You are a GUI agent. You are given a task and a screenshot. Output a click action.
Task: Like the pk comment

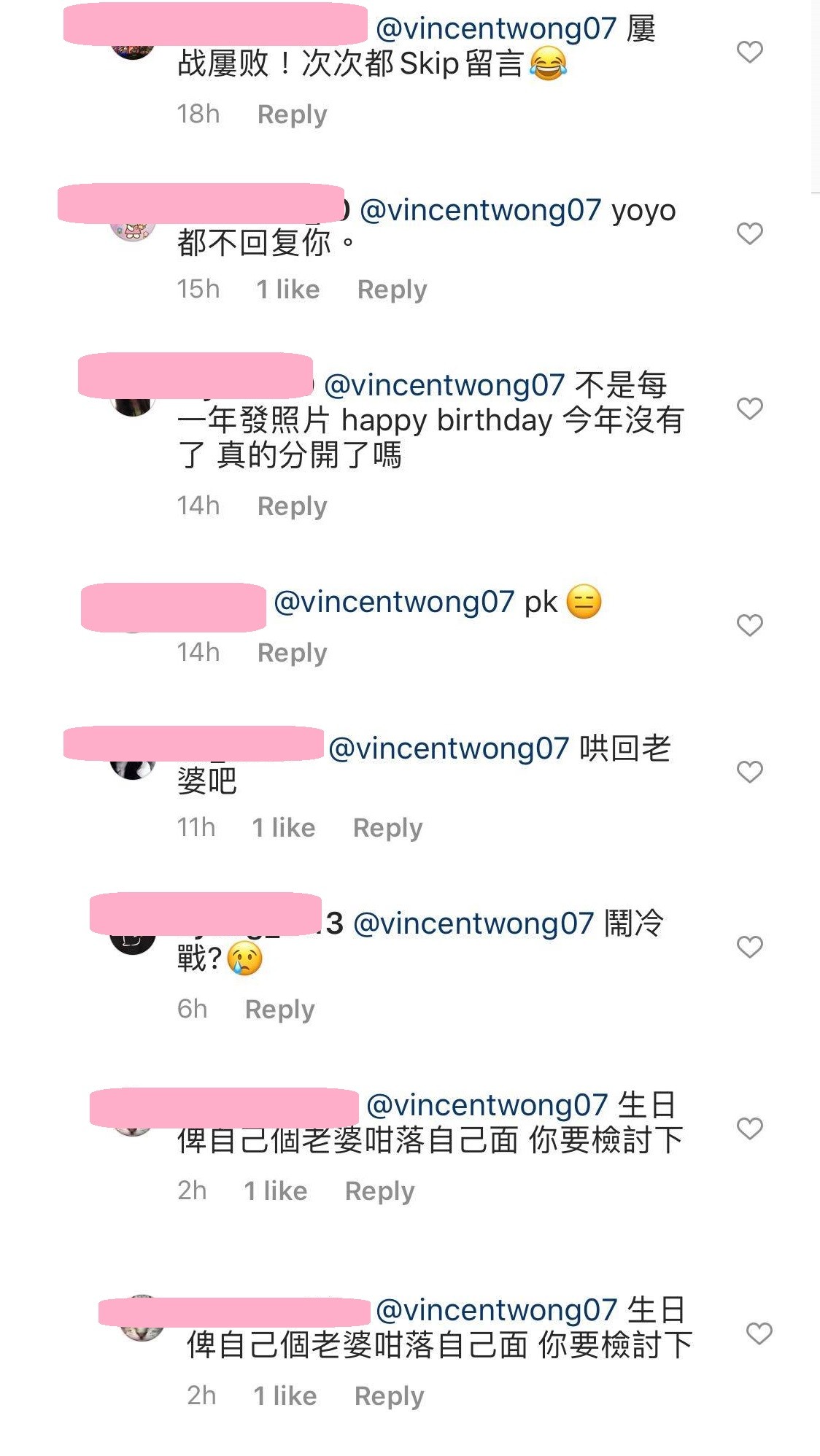pos(749,625)
